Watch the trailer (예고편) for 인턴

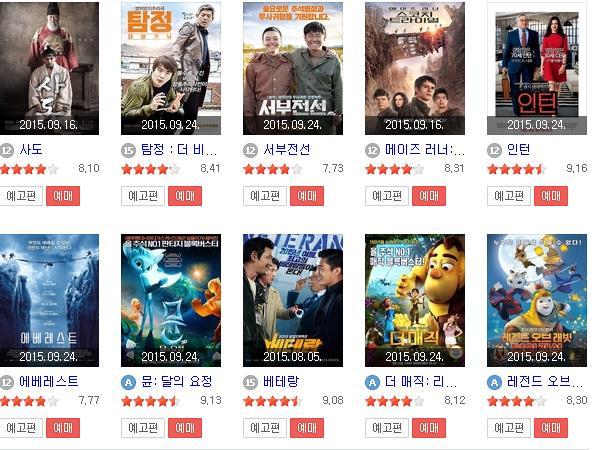[509, 195]
